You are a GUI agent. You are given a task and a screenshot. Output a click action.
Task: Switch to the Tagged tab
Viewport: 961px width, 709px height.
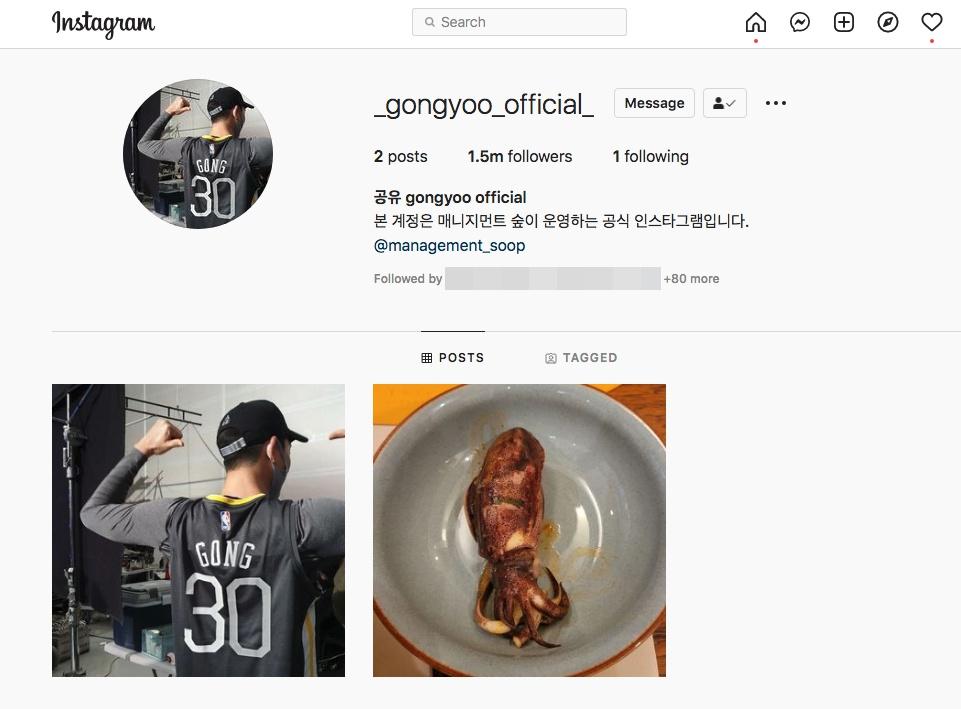pos(581,358)
